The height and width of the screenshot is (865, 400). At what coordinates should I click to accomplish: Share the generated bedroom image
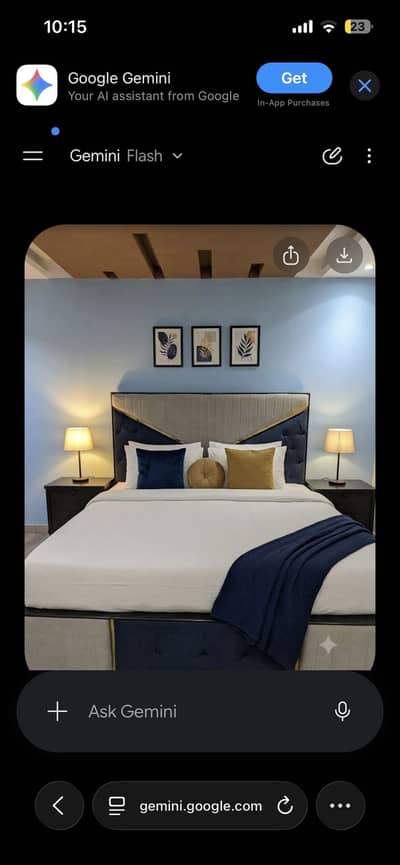pyautogui.click(x=291, y=255)
